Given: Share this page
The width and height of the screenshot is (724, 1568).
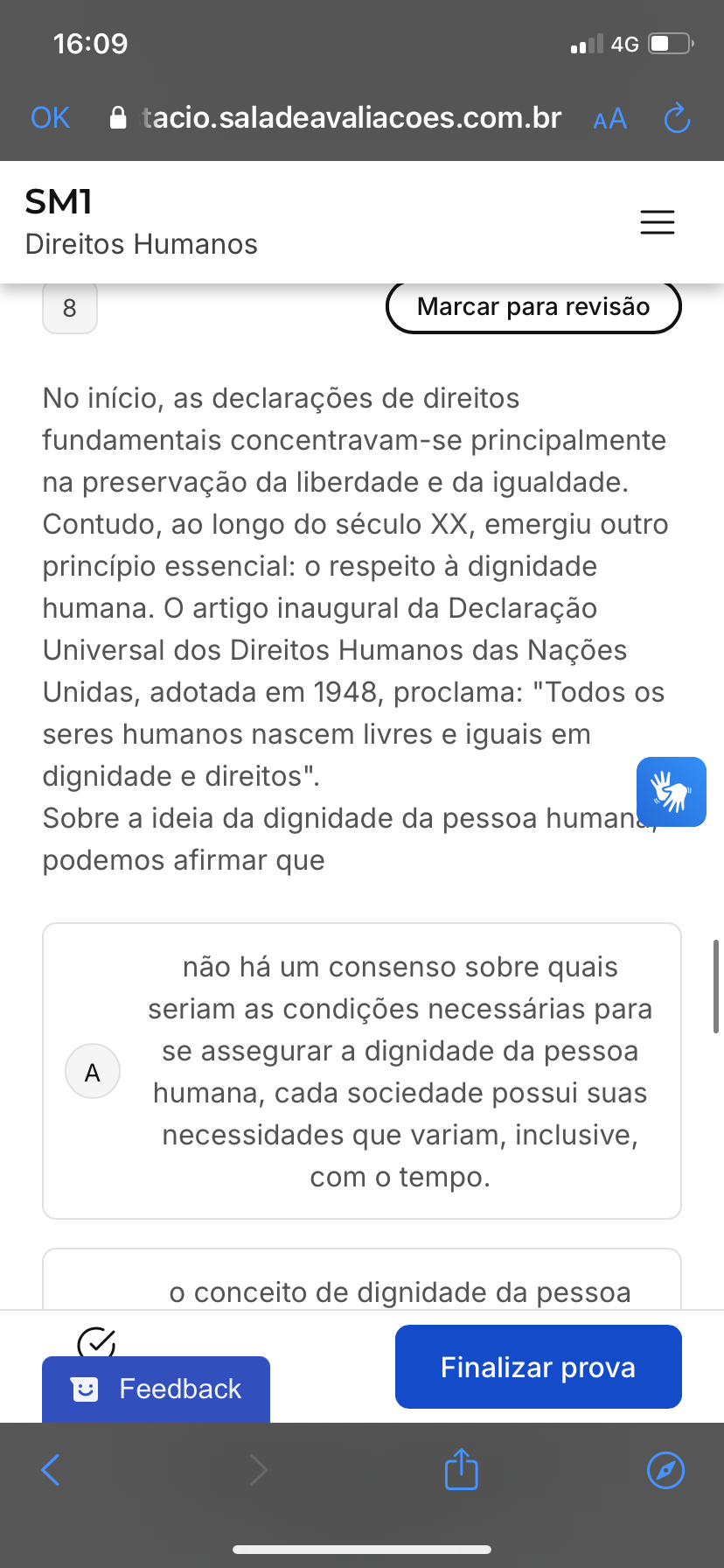Looking at the screenshot, I should pyautogui.click(x=461, y=1469).
